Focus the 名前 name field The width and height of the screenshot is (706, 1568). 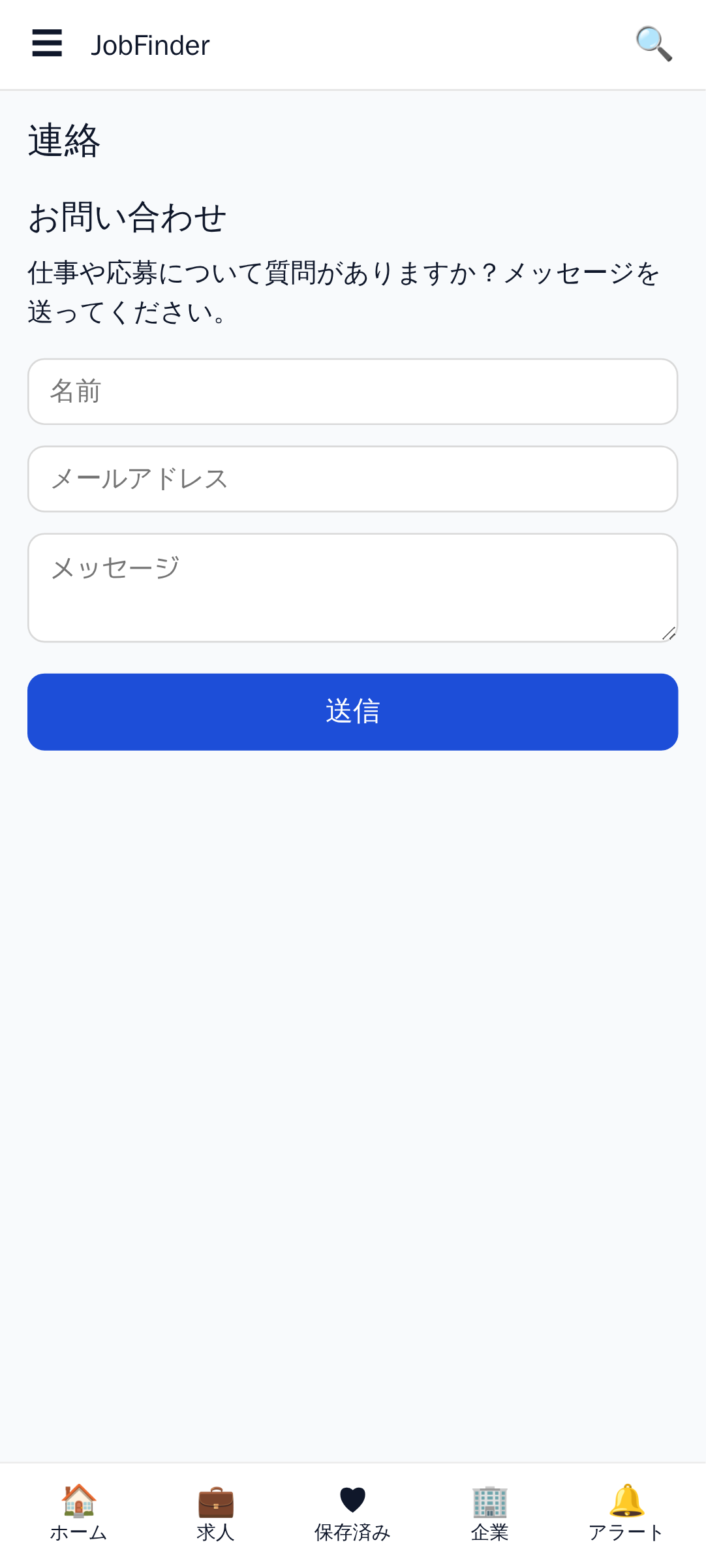[x=353, y=392]
